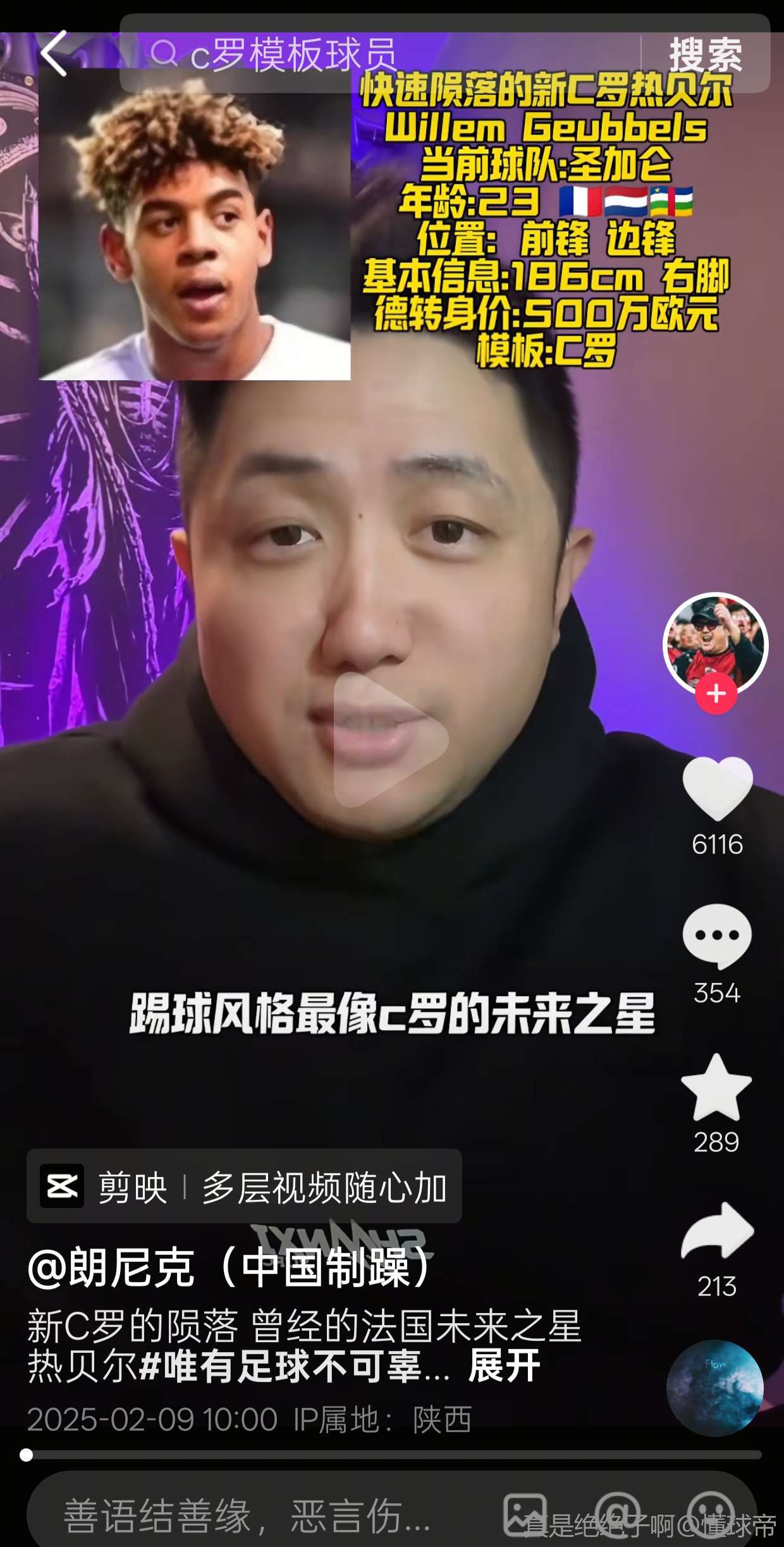Open the spinning music disc
784x1547 pixels.
pos(714,1388)
